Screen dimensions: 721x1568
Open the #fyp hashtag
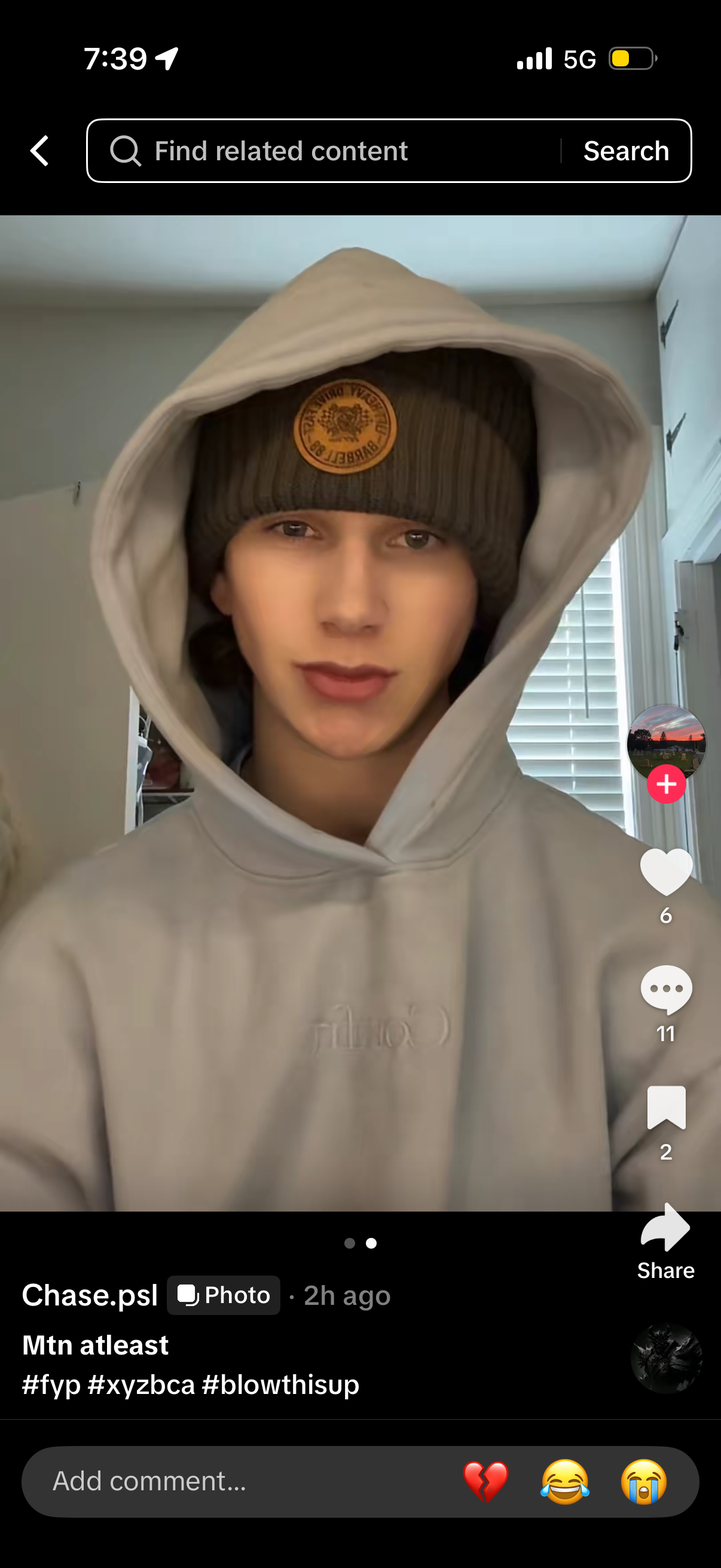pos(51,1384)
